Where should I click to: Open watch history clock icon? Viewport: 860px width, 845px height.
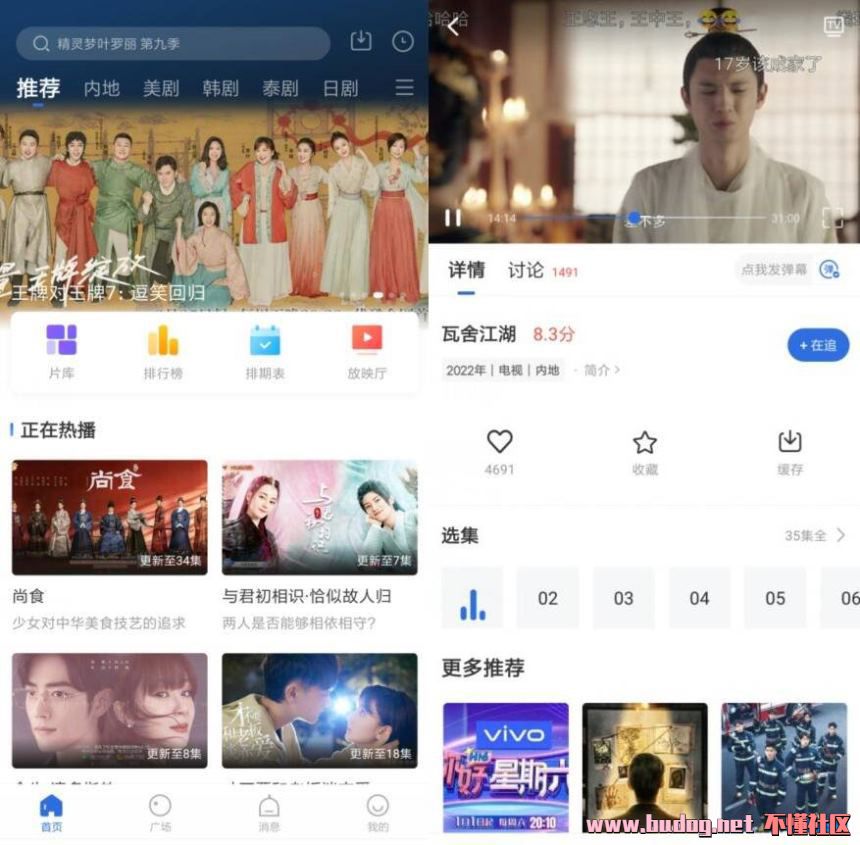tap(402, 41)
